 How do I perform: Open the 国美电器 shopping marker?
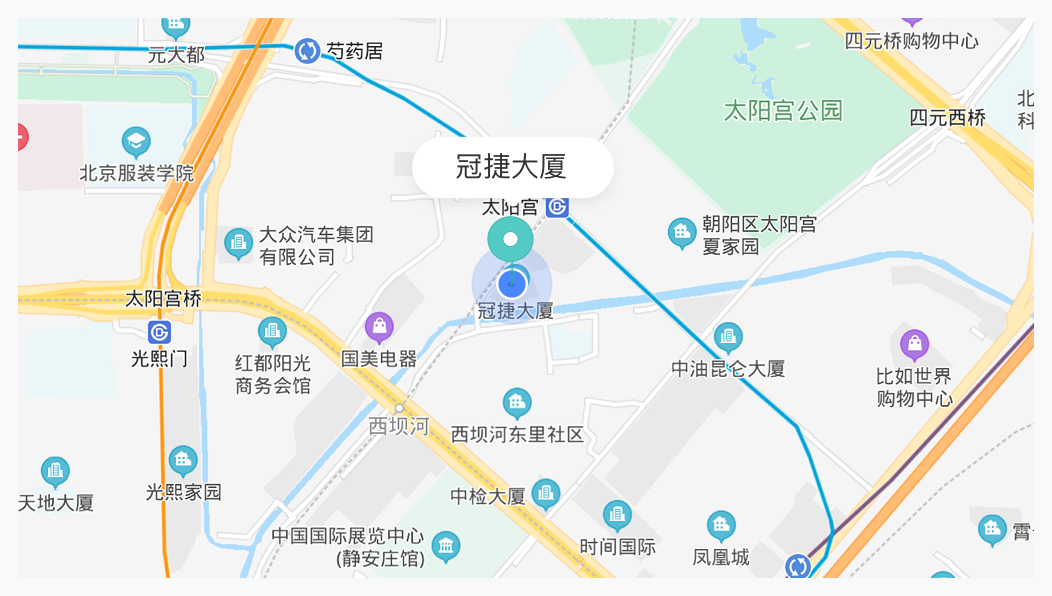point(379,326)
